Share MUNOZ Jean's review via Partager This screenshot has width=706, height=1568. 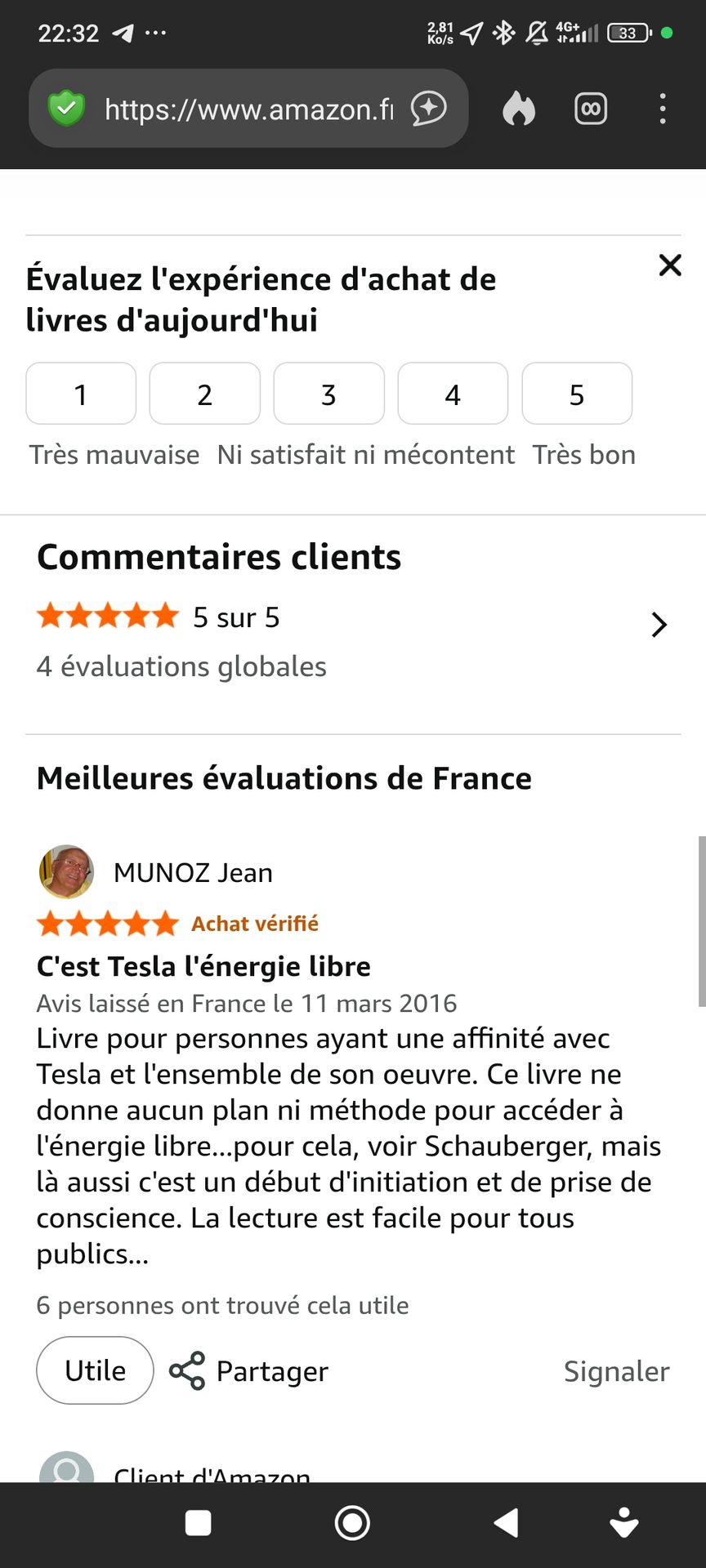(249, 1371)
